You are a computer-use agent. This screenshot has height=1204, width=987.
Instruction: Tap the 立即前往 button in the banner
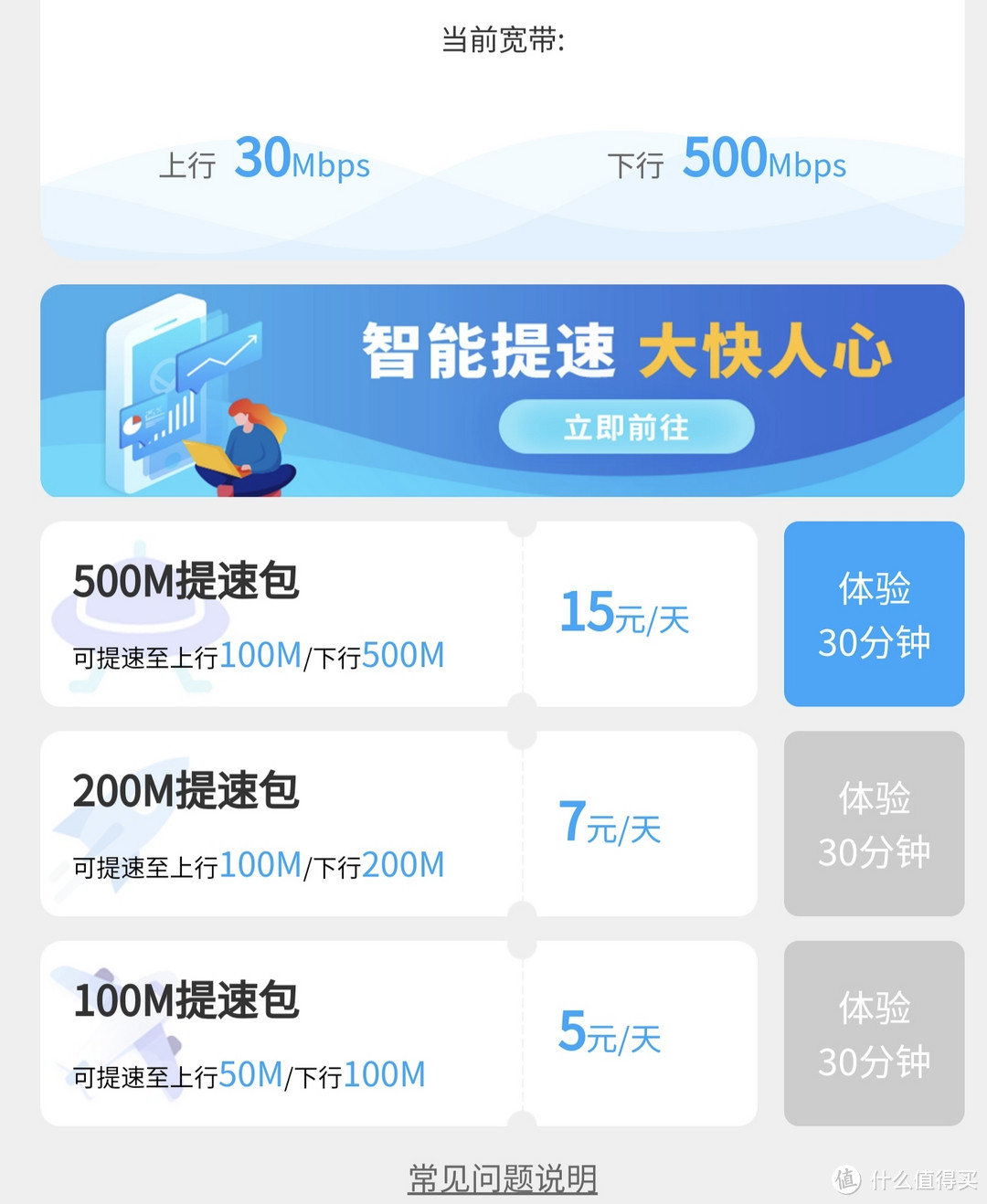[626, 426]
